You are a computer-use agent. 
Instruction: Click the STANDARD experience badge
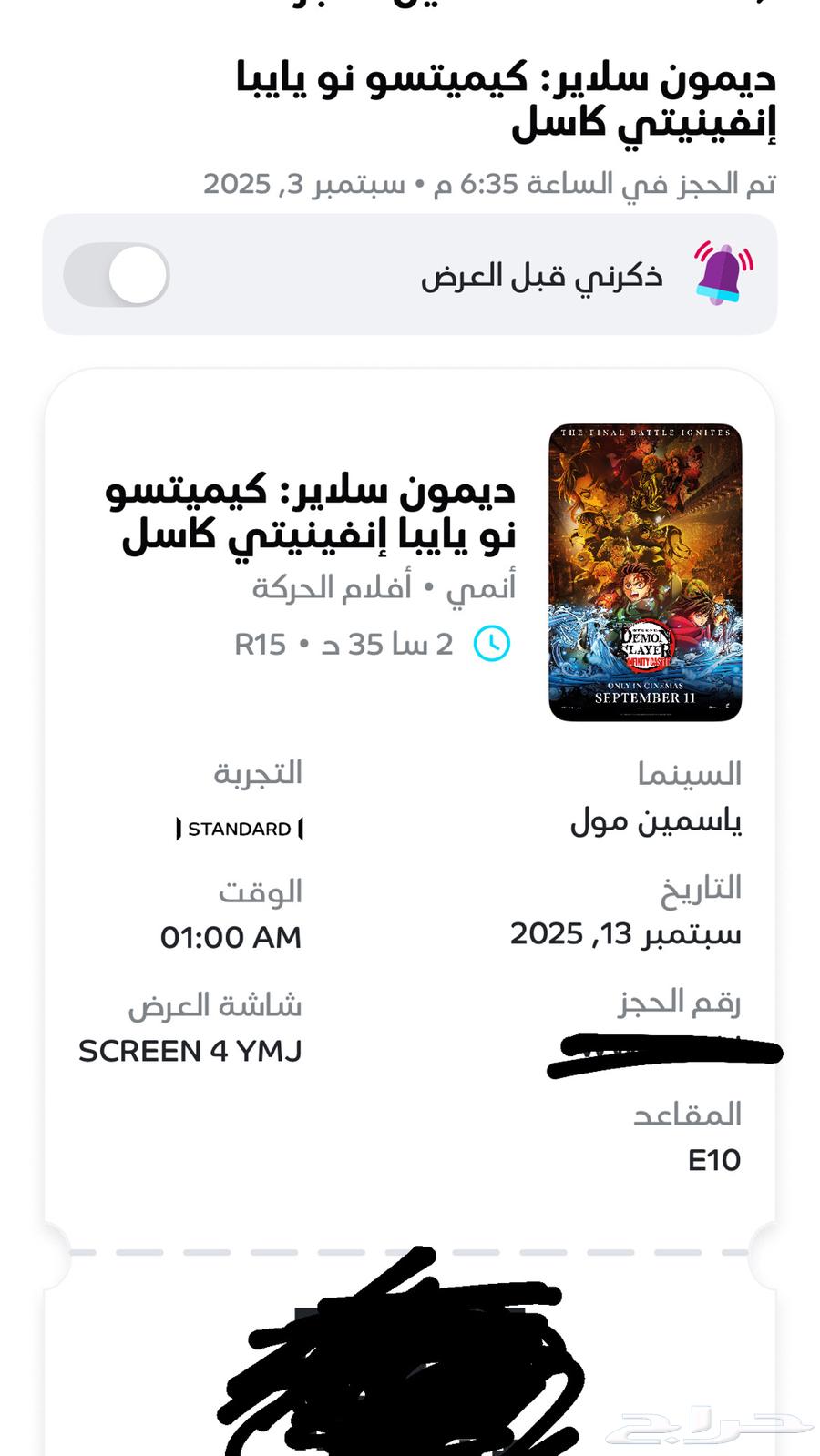pyautogui.click(x=239, y=829)
